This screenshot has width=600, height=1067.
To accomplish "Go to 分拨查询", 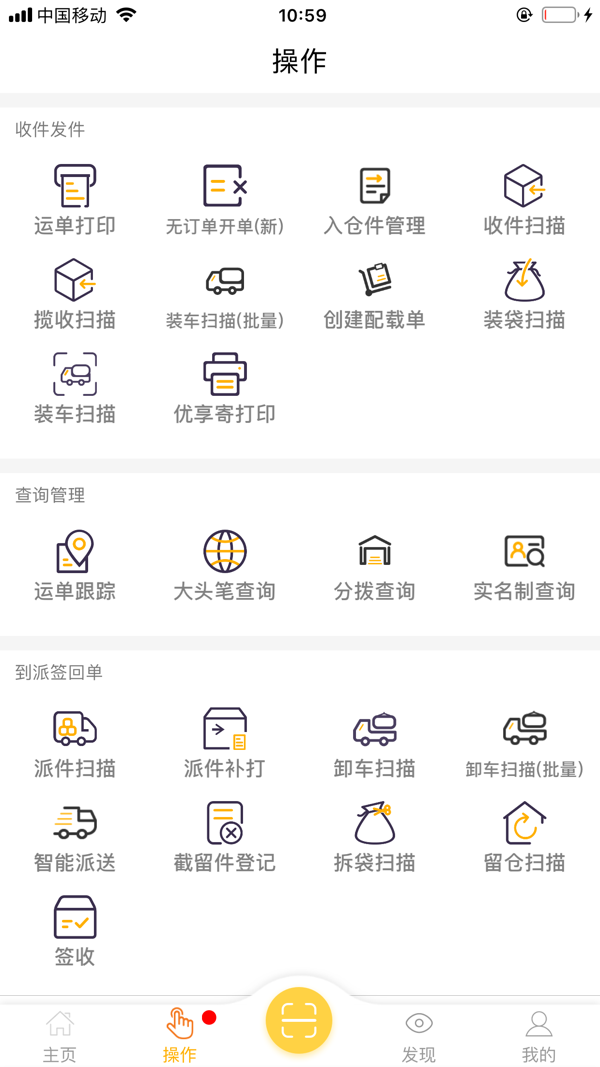I will 375,566.
